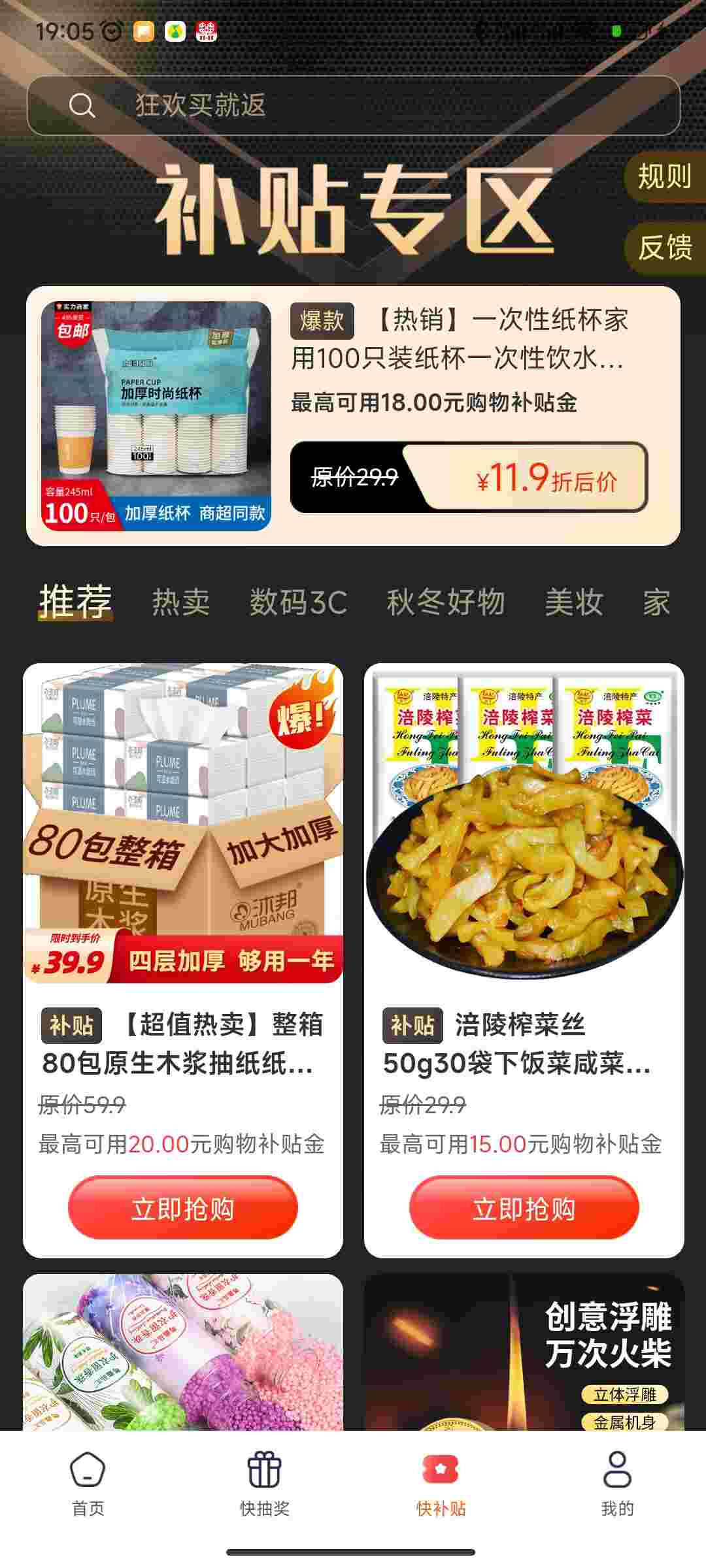Switch to the 数码3C tab
This screenshot has width=706, height=1568.
(297, 602)
